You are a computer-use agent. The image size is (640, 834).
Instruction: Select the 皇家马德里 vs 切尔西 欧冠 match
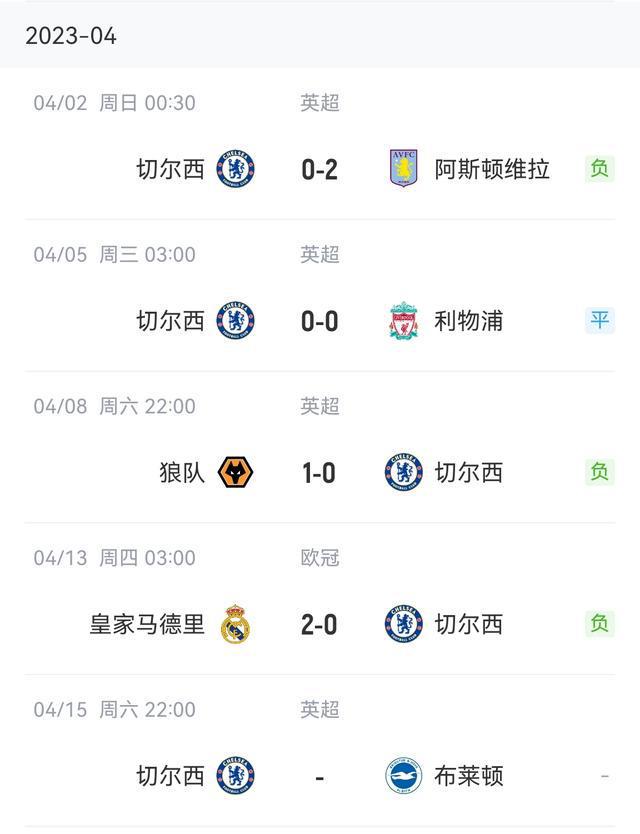pos(320,624)
